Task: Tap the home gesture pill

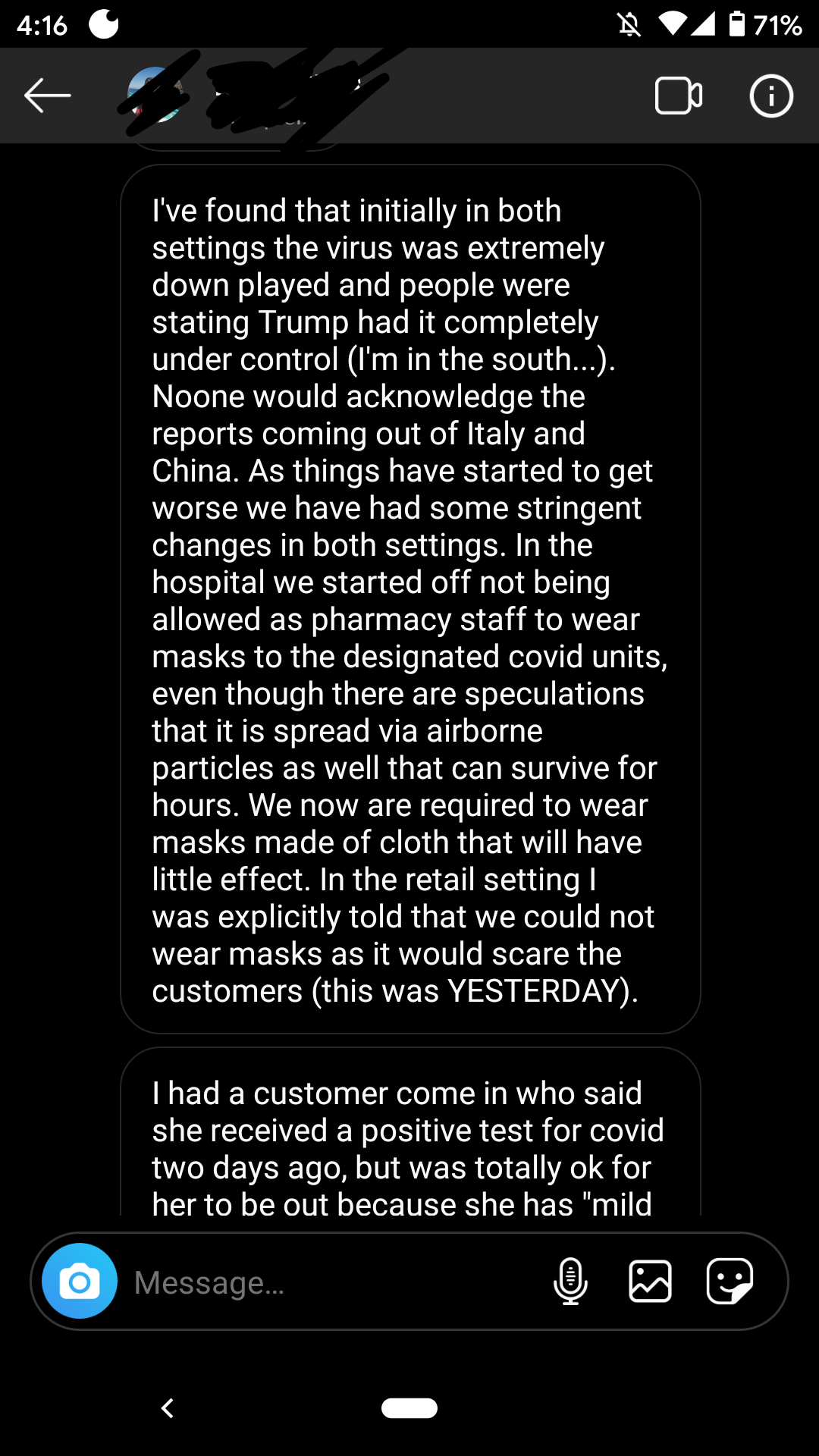Action: [x=409, y=1408]
